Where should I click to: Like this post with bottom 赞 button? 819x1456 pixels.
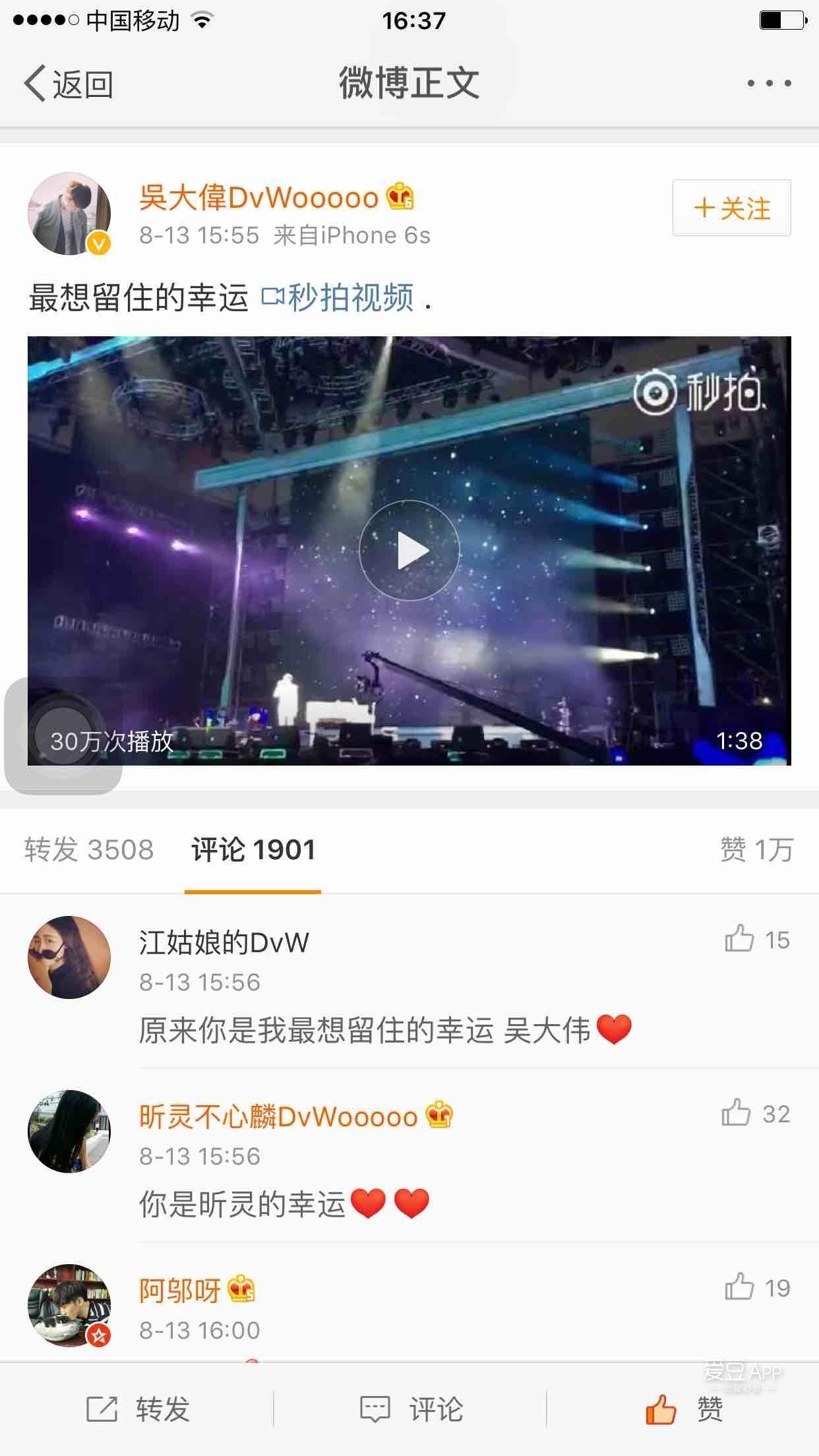684,1410
